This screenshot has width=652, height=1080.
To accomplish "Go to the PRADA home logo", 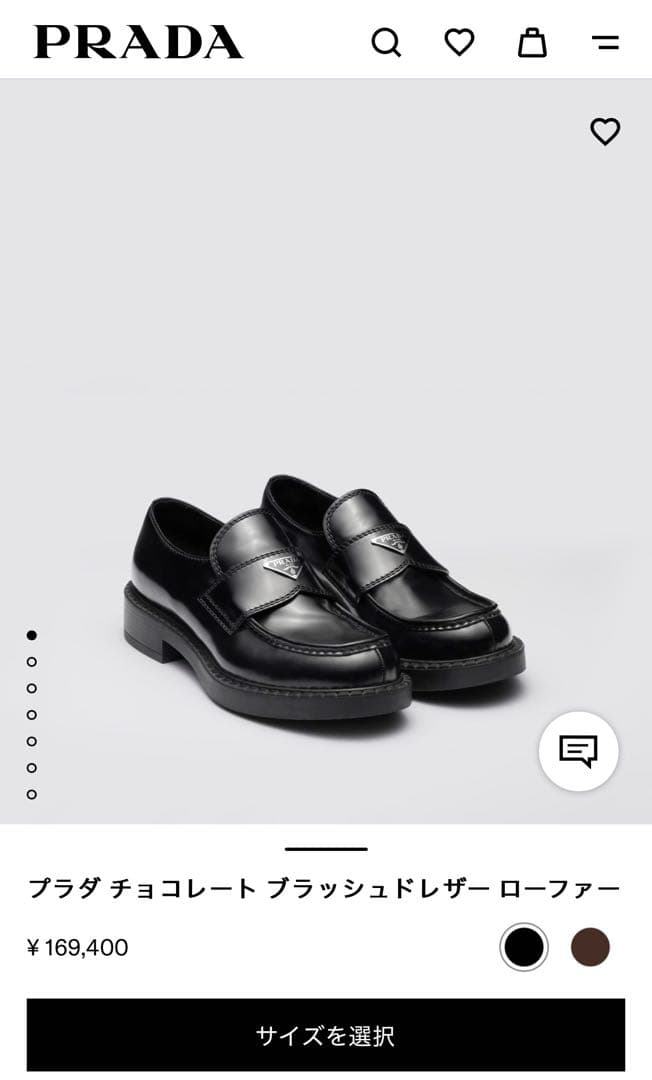I will [x=139, y=42].
